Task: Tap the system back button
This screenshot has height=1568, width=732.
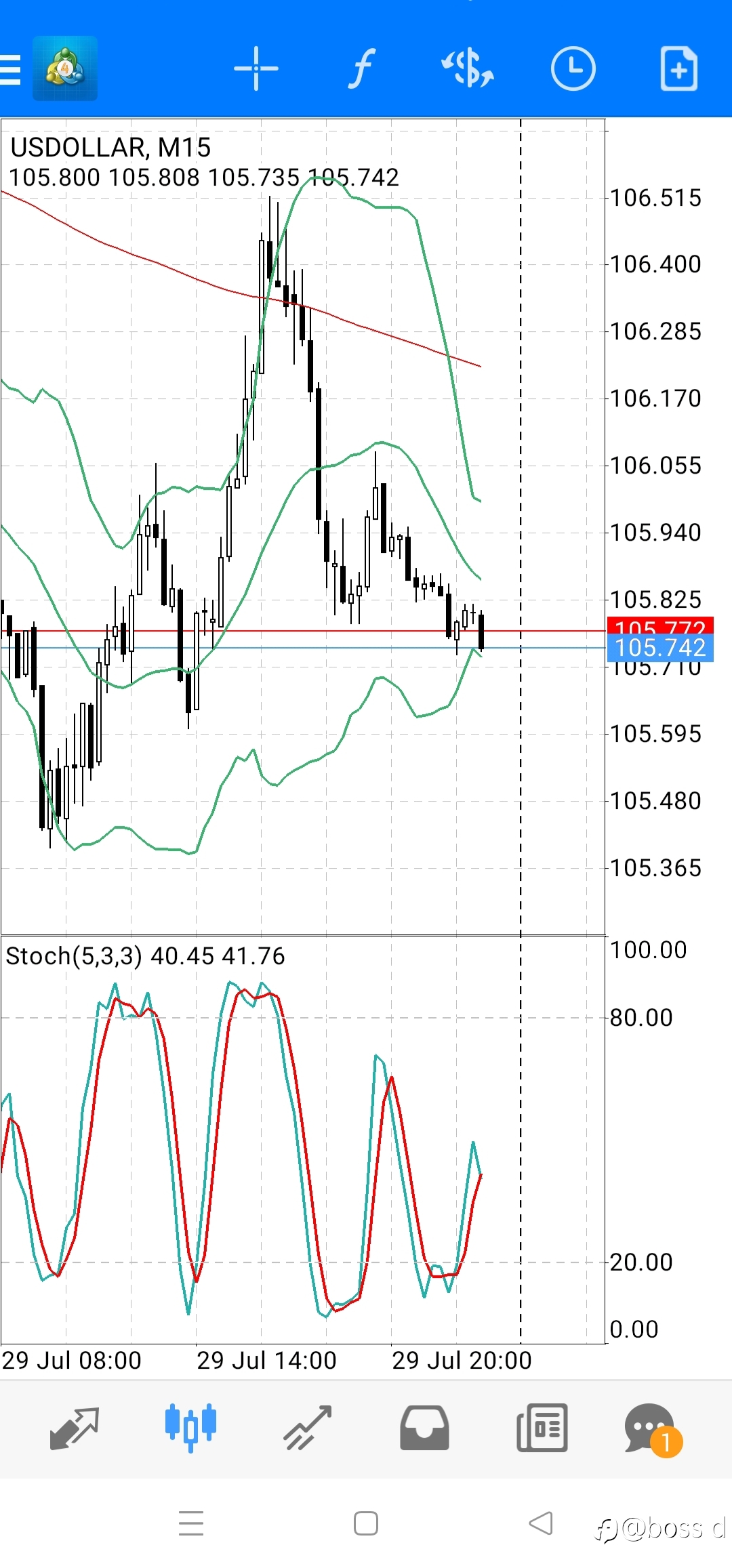Action: [541, 1523]
